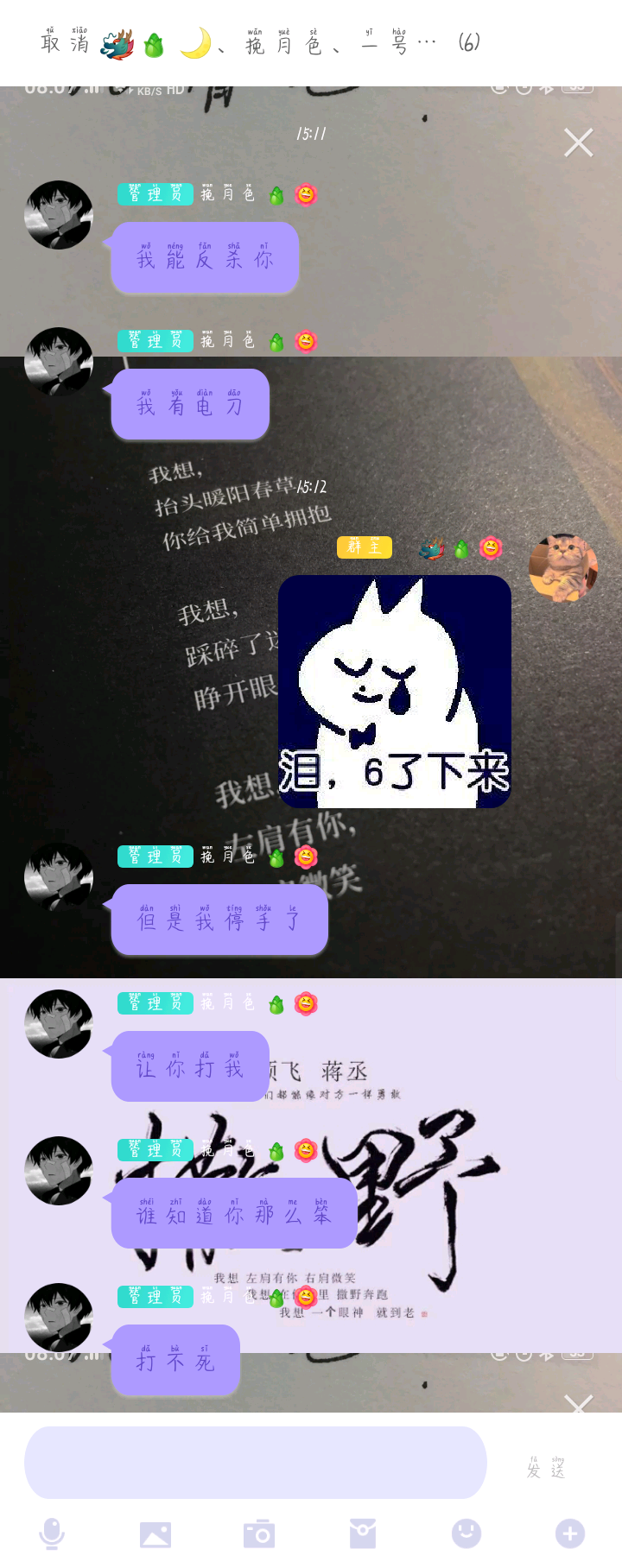Viewport: 622px width, 1568px height.
Task: Open the camera to take a photo
Action: [x=259, y=1534]
